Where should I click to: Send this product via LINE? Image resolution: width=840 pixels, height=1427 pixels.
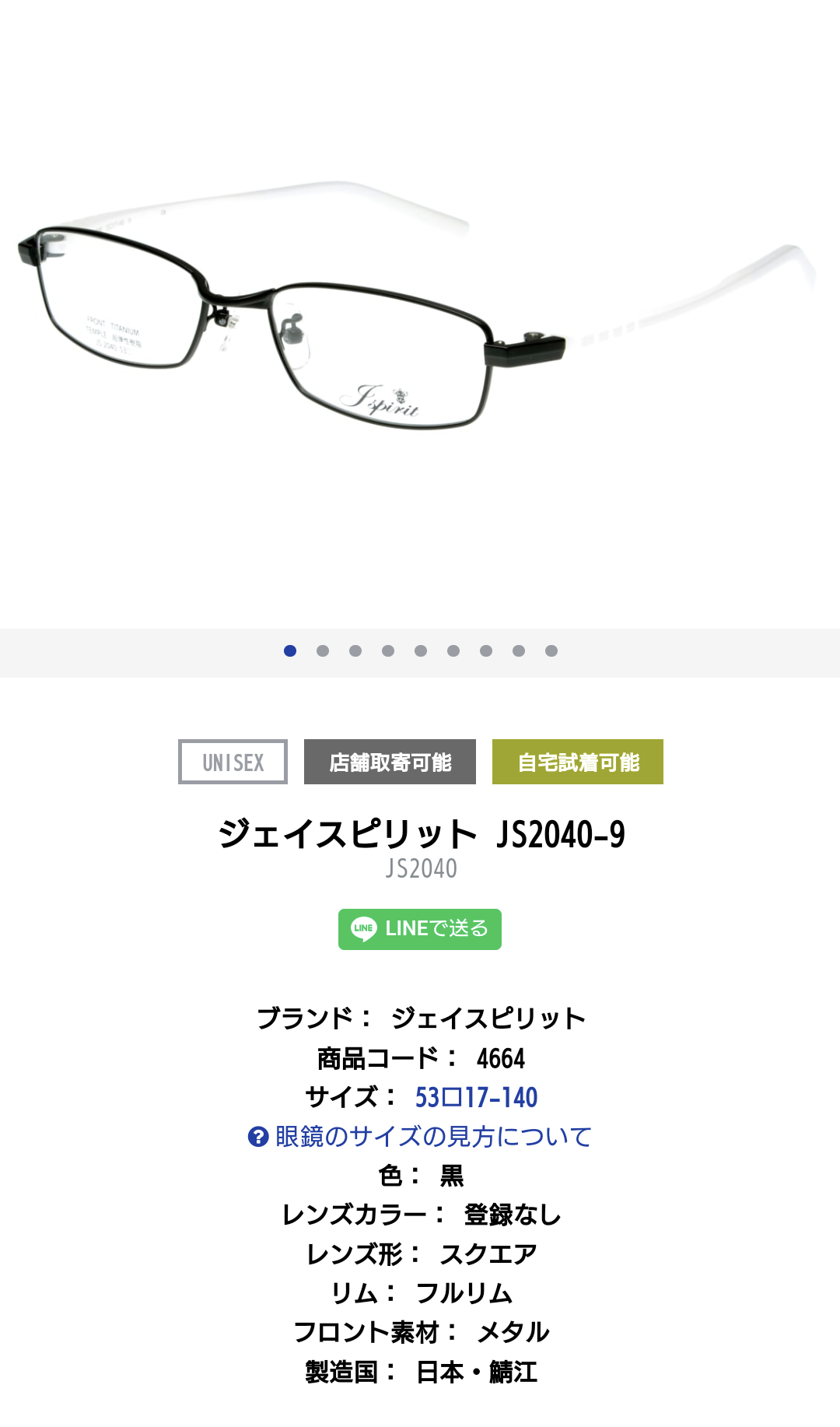(x=420, y=929)
